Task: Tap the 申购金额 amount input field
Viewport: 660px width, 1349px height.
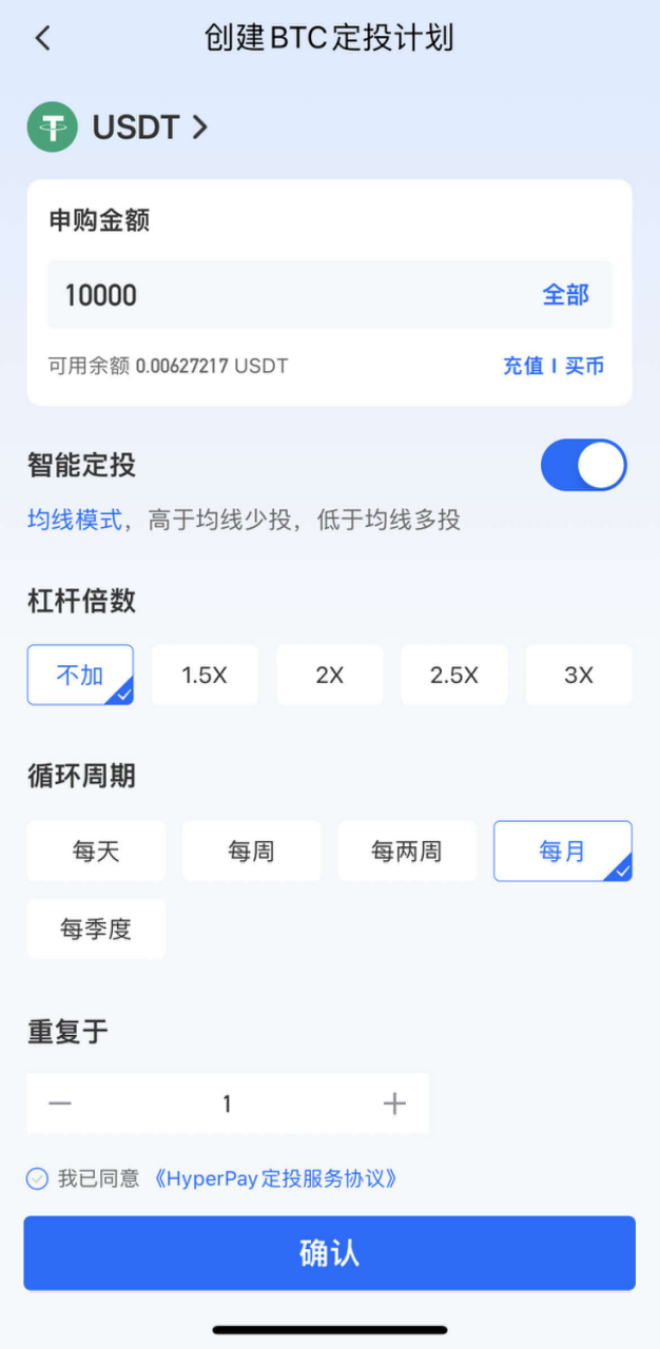Action: click(x=290, y=295)
